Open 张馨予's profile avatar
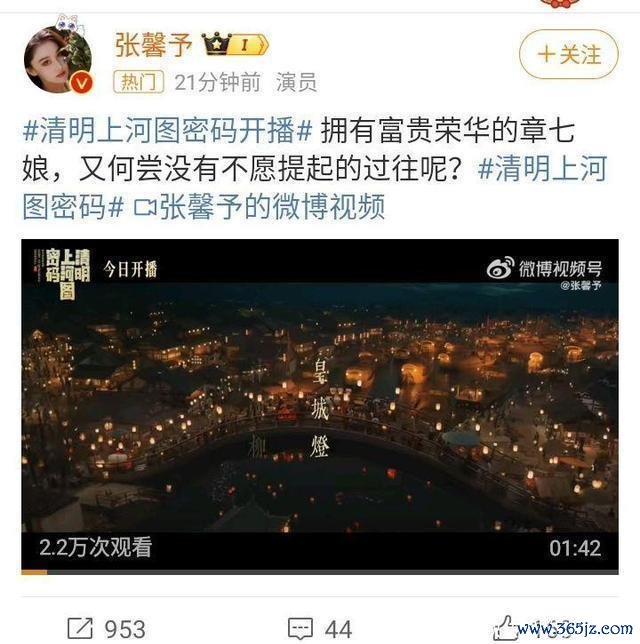 (58, 59)
